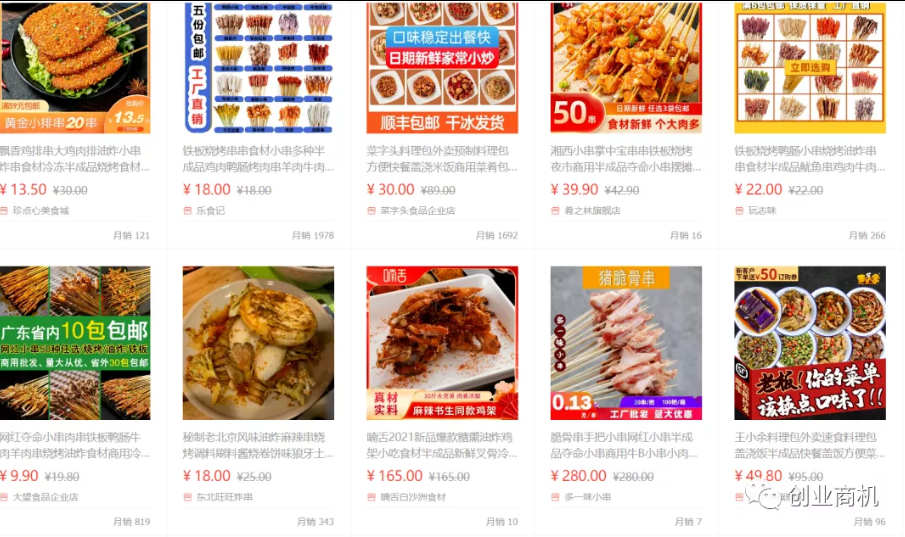Open the 脆骨串 product priced ¥280.00
Viewport: 905px width, 537px height.
pyautogui.click(x=626, y=342)
